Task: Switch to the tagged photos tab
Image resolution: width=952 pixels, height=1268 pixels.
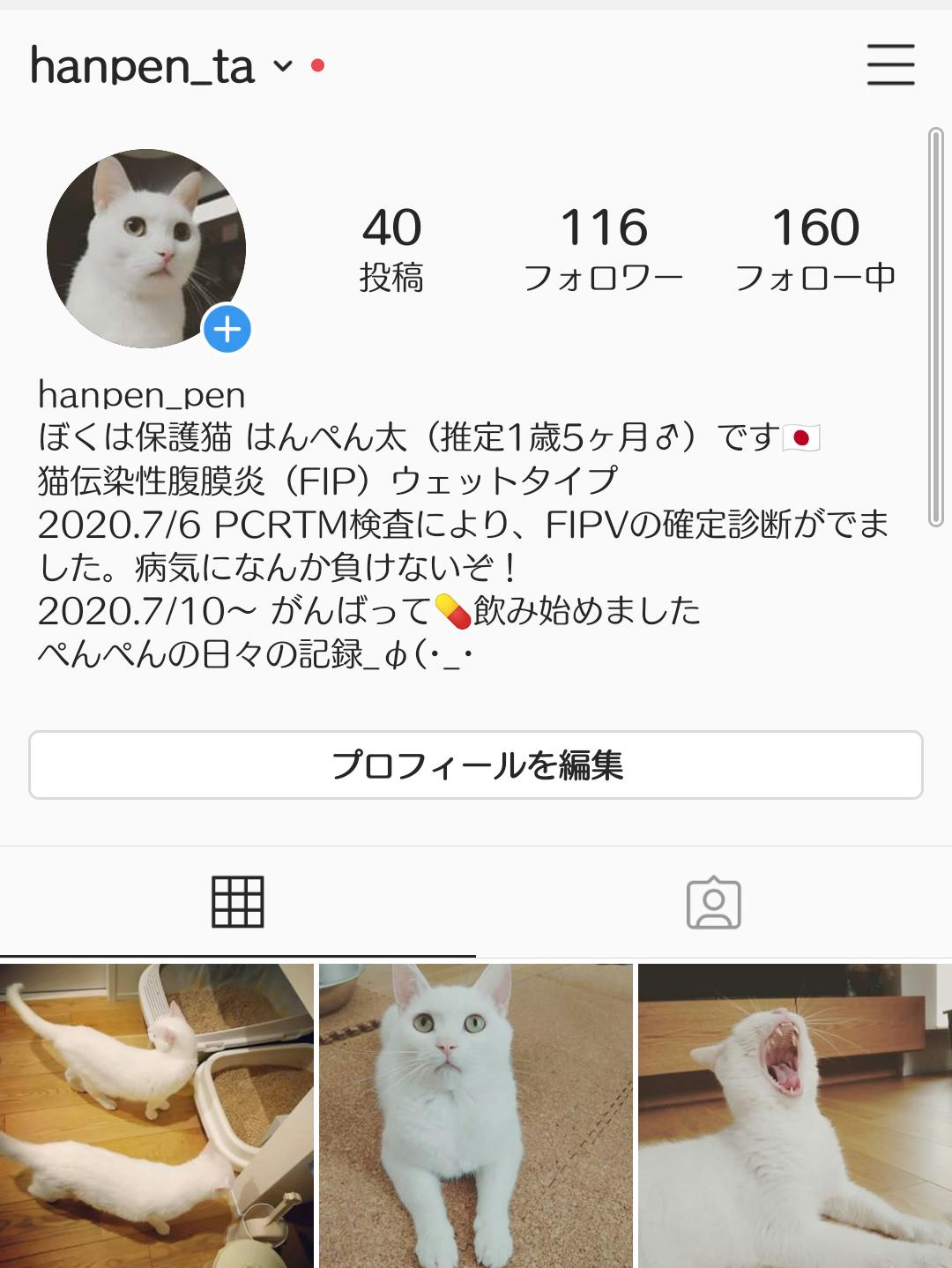Action: coord(714,902)
